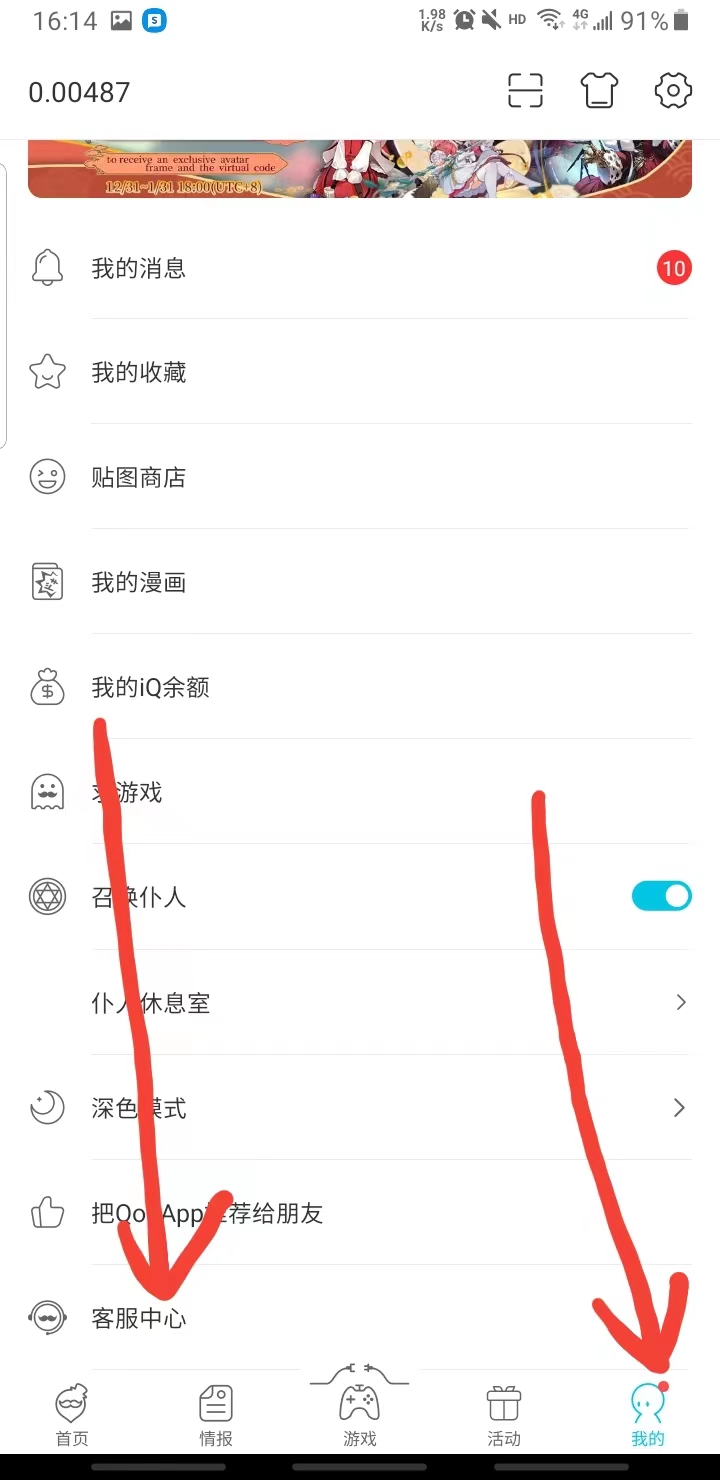Switch to the 首页 tab
The width and height of the screenshot is (720, 1480).
point(72,1416)
